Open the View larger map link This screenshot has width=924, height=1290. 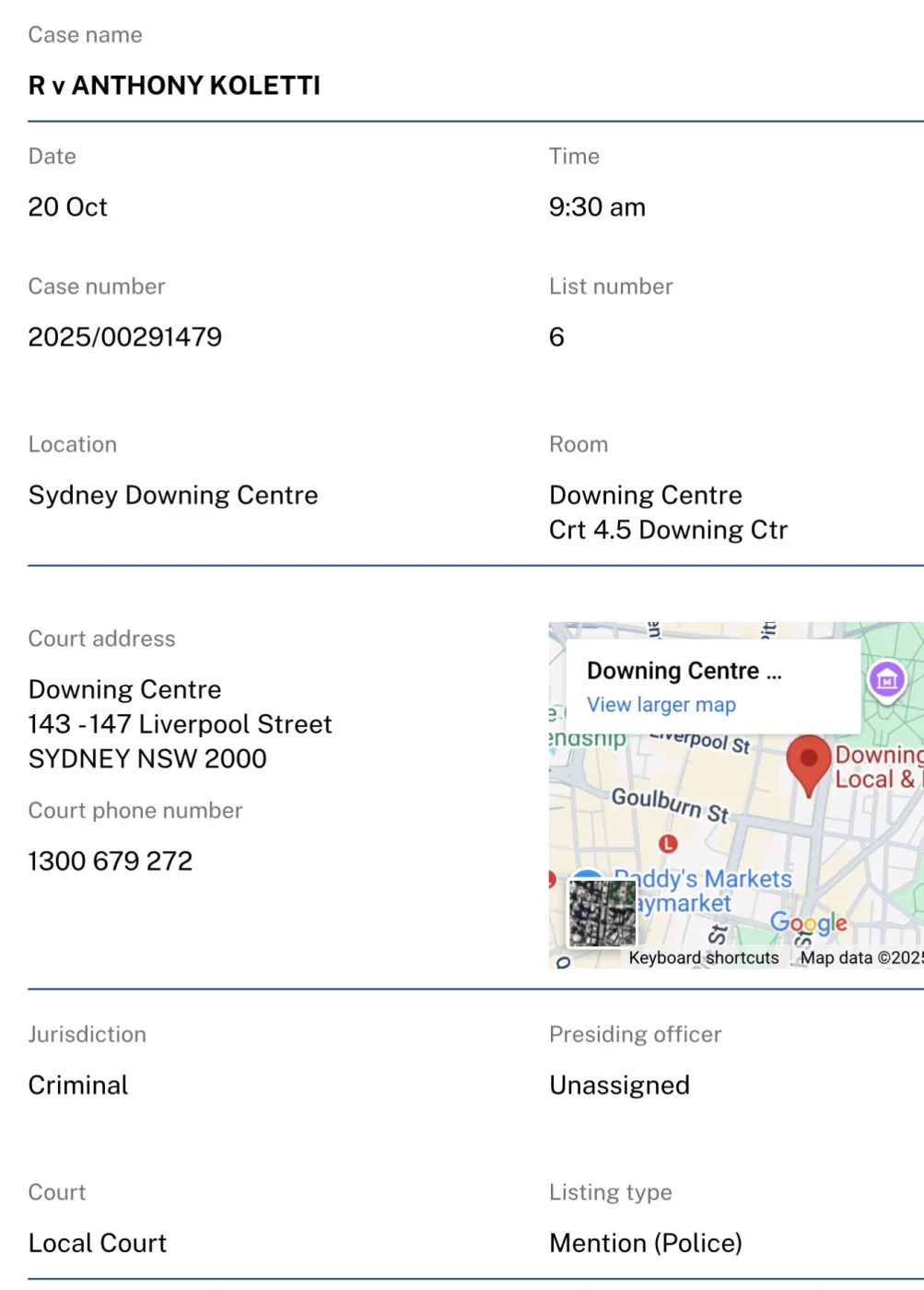coord(661,705)
